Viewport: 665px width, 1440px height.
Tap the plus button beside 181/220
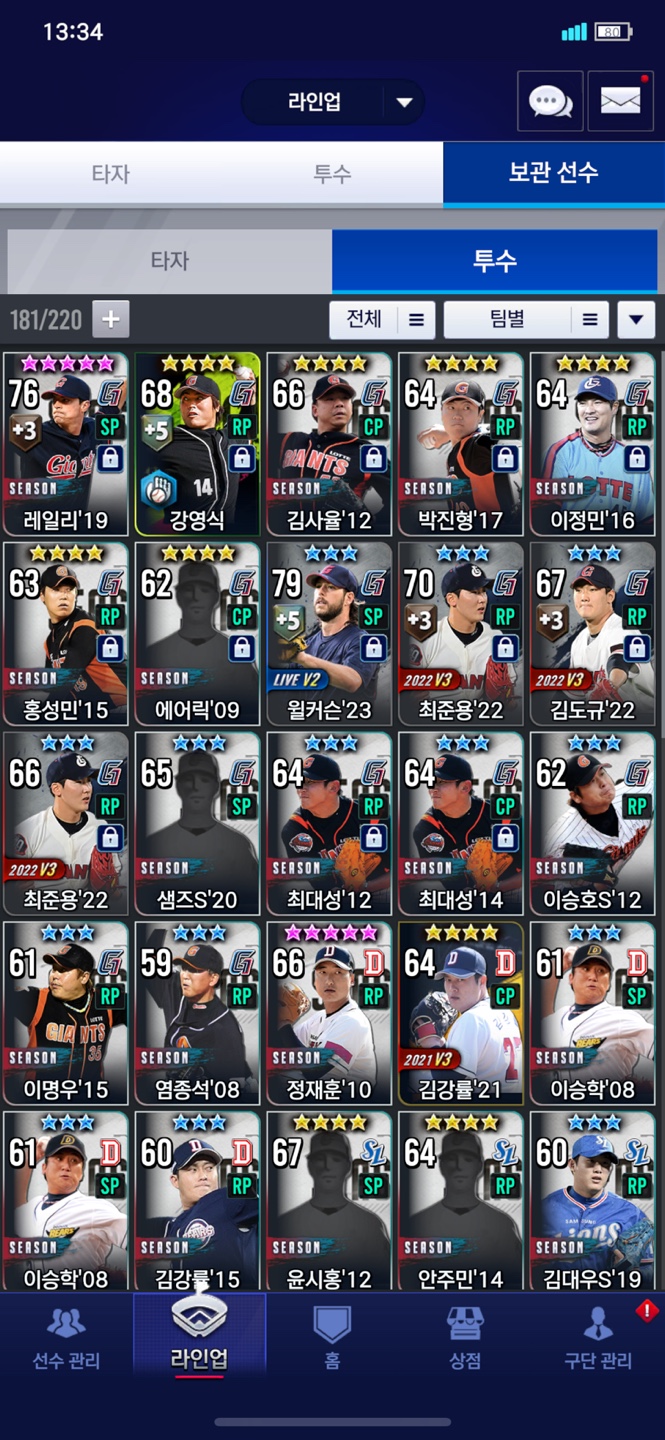coord(111,320)
